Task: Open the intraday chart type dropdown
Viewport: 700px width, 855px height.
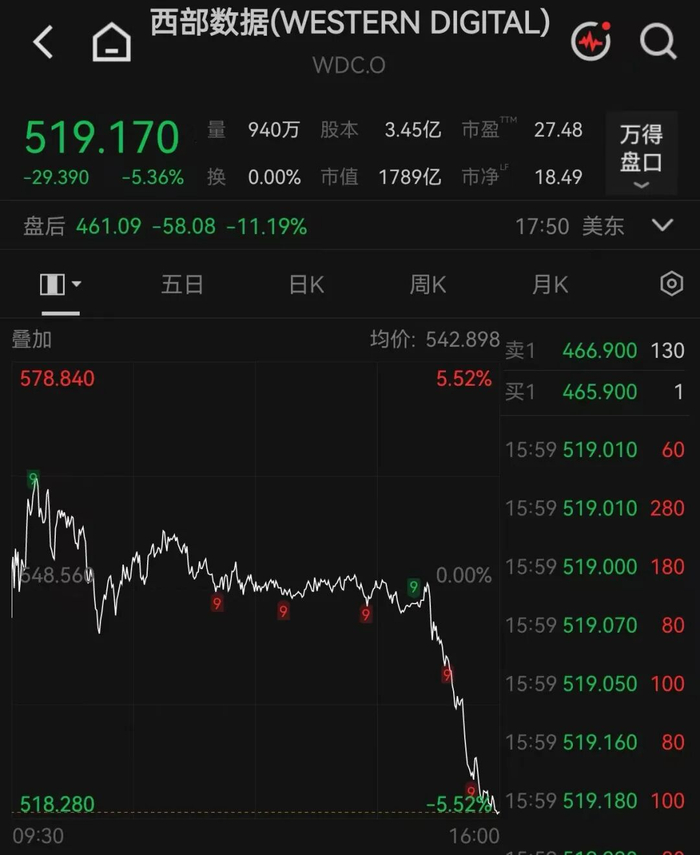Action: 61,285
